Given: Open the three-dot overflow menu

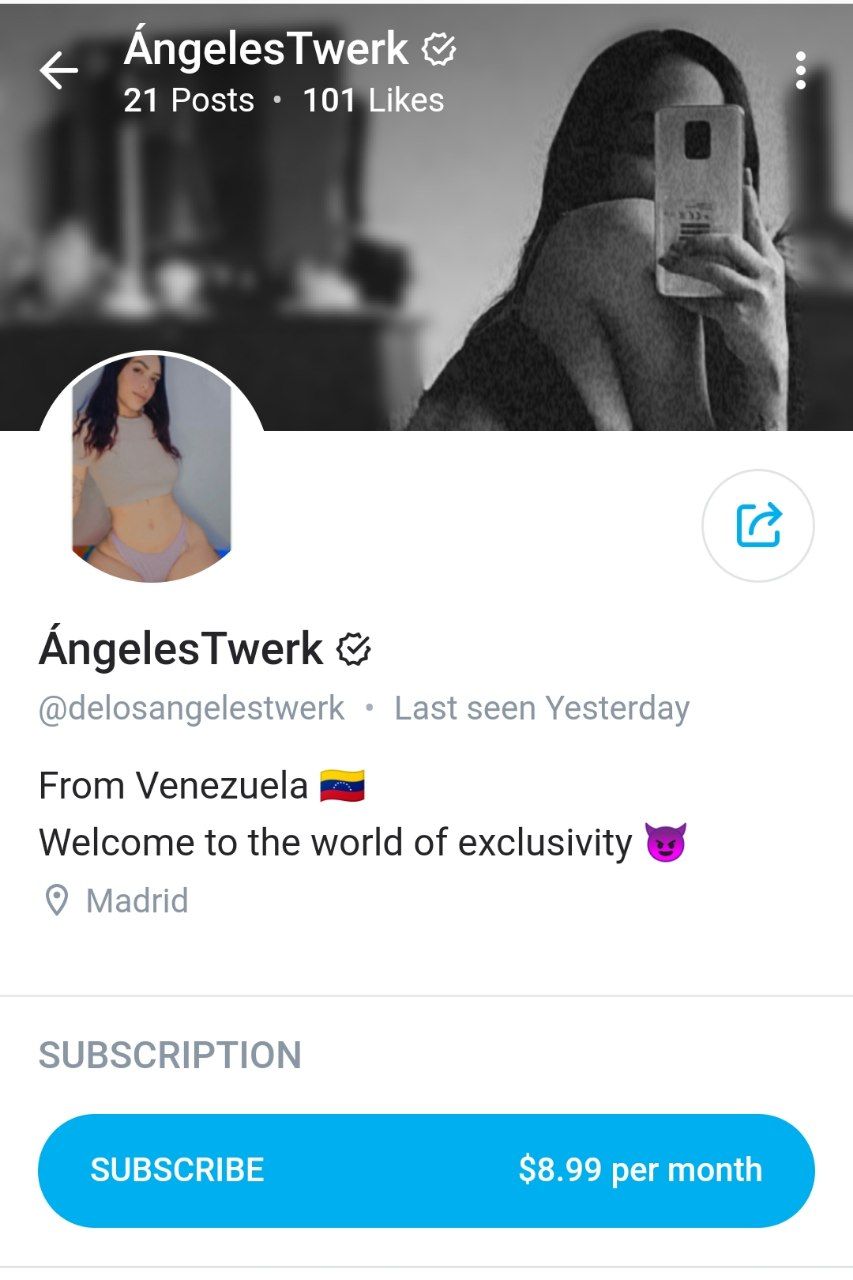Looking at the screenshot, I should click(800, 71).
